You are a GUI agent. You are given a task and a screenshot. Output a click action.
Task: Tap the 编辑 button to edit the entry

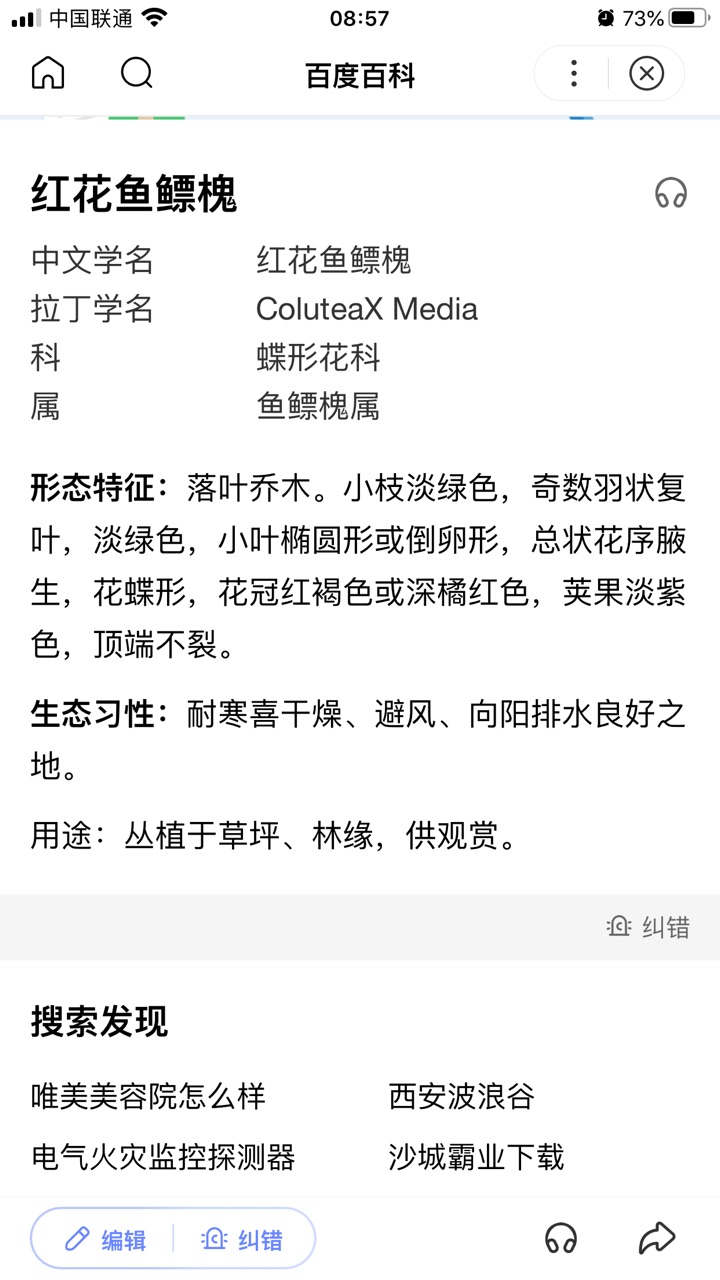(x=105, y=1240)
